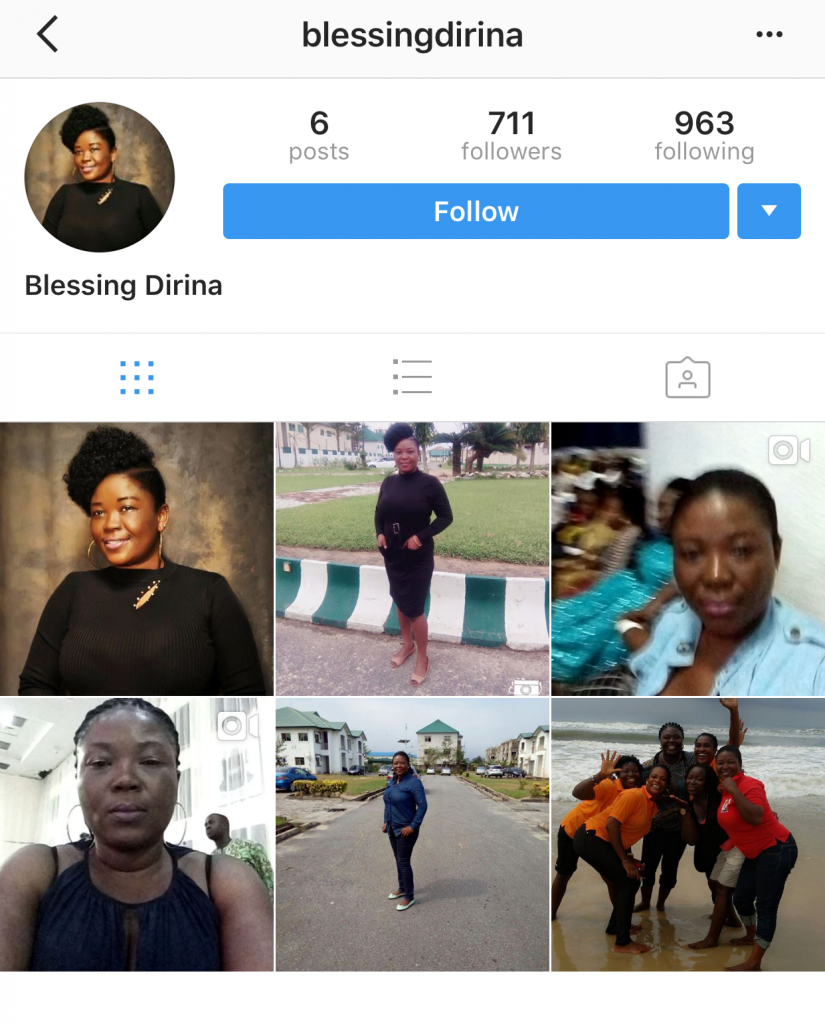View the 963 following list
Screen dimensions: 825x1024
pyautogui.click(x=704, y=136)
